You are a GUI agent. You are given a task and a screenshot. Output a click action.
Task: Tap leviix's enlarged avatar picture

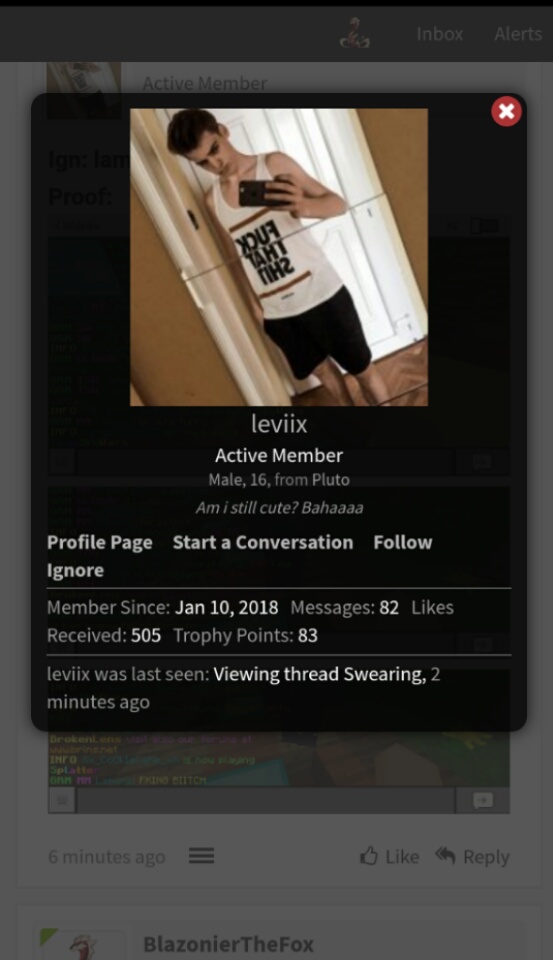click(279, 257)
